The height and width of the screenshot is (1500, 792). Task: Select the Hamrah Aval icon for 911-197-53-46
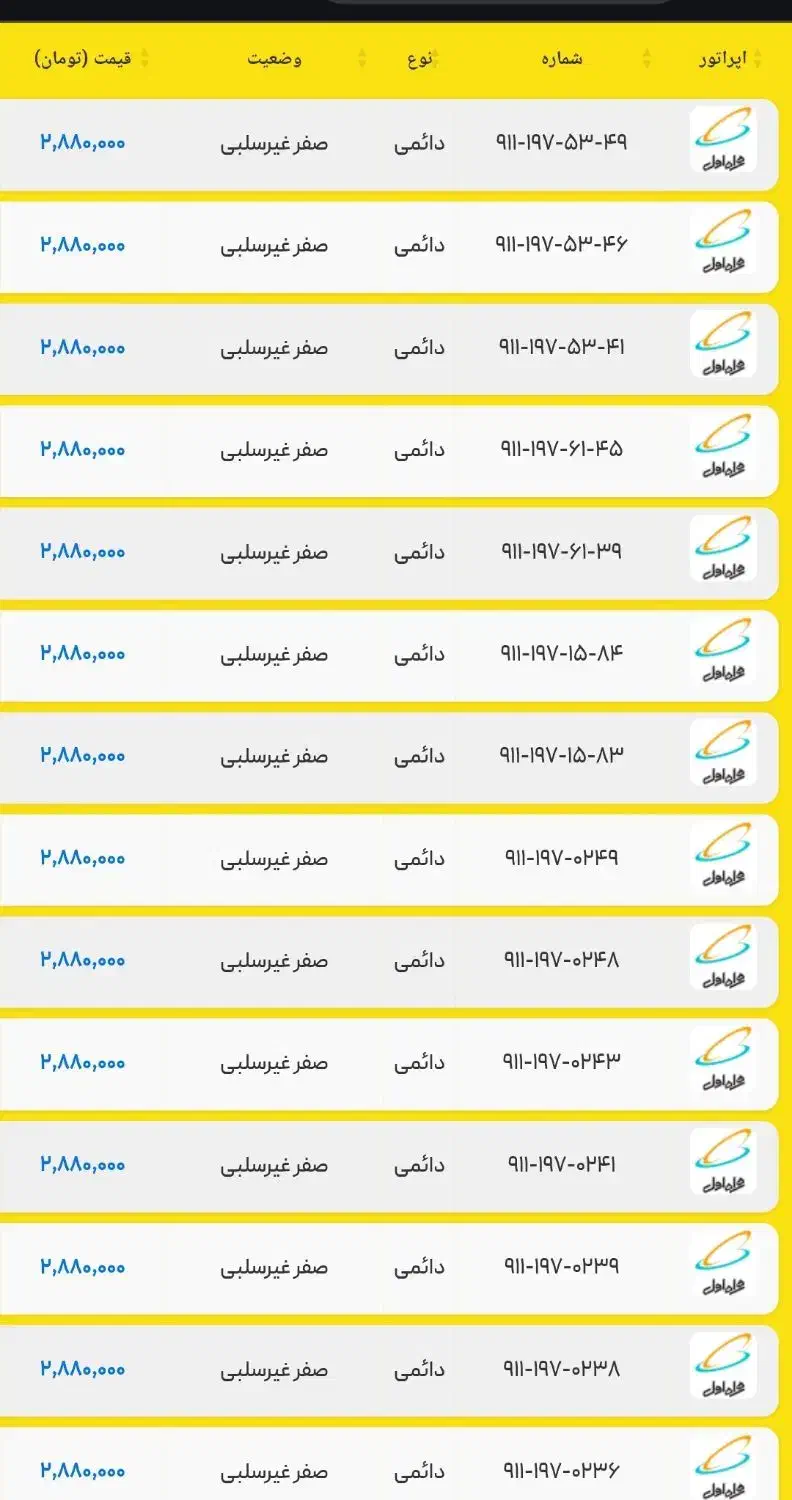724,245
